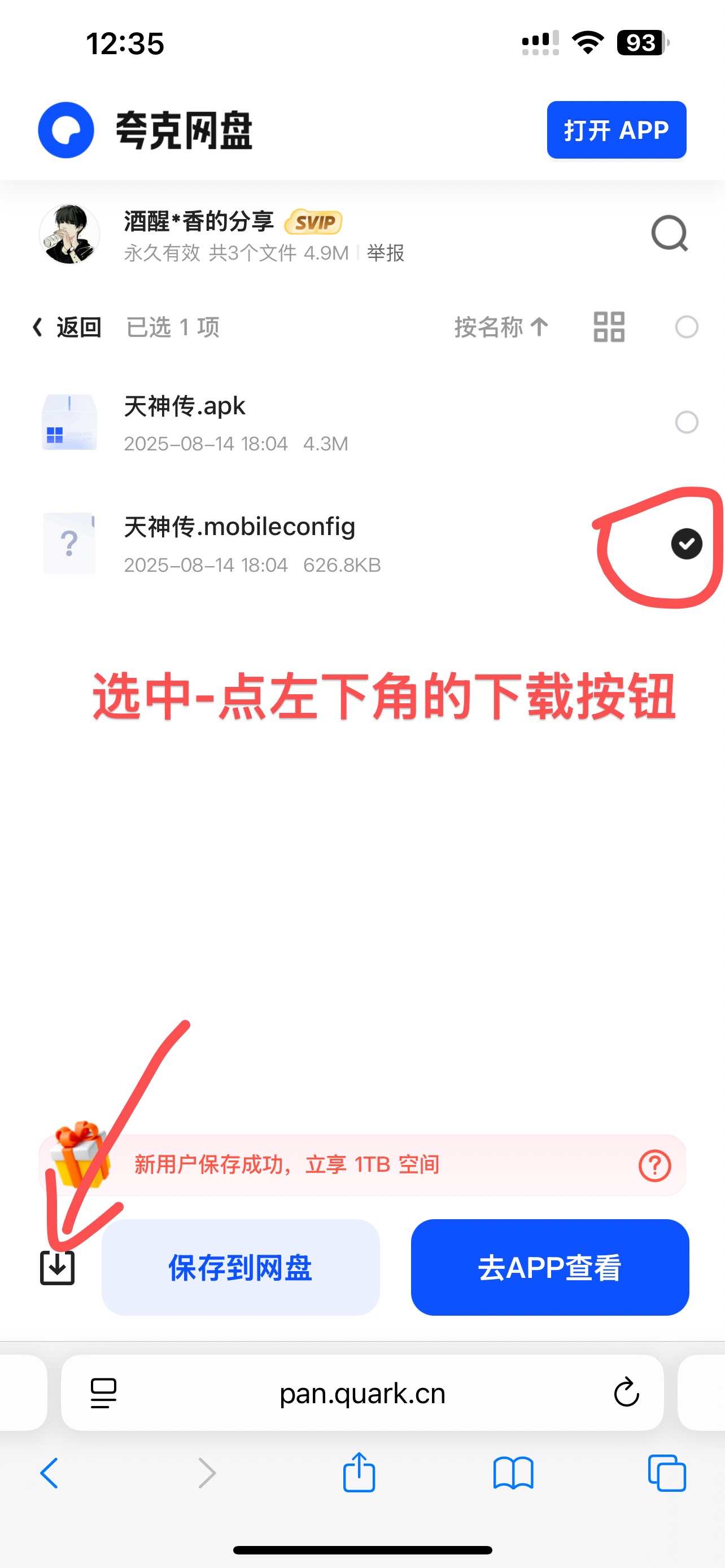This screenshot has width=725, height=1568.
Task: Select all files with top checkbox
Action: (x=686, y=327)
